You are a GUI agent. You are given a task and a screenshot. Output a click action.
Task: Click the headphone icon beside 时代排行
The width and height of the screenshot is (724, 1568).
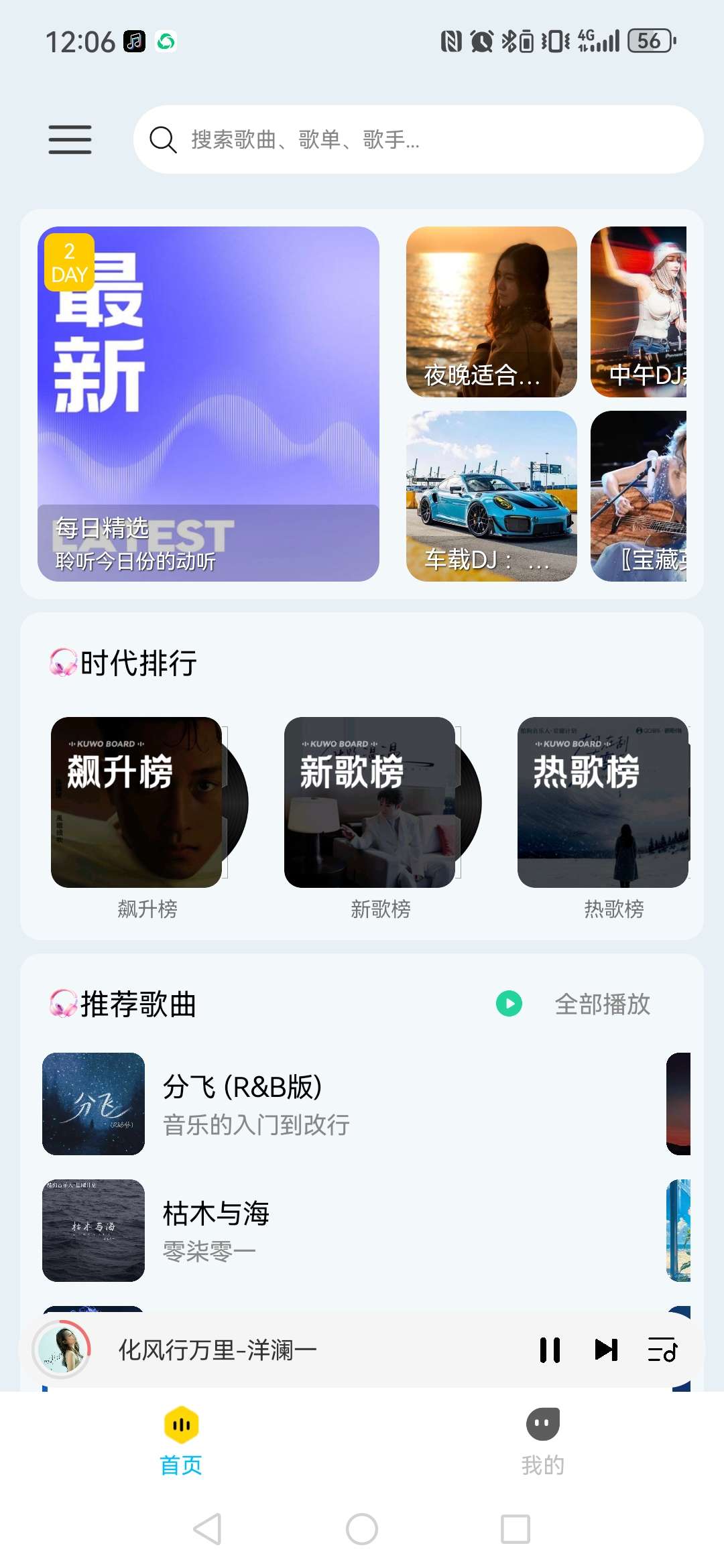pos(63,663)
